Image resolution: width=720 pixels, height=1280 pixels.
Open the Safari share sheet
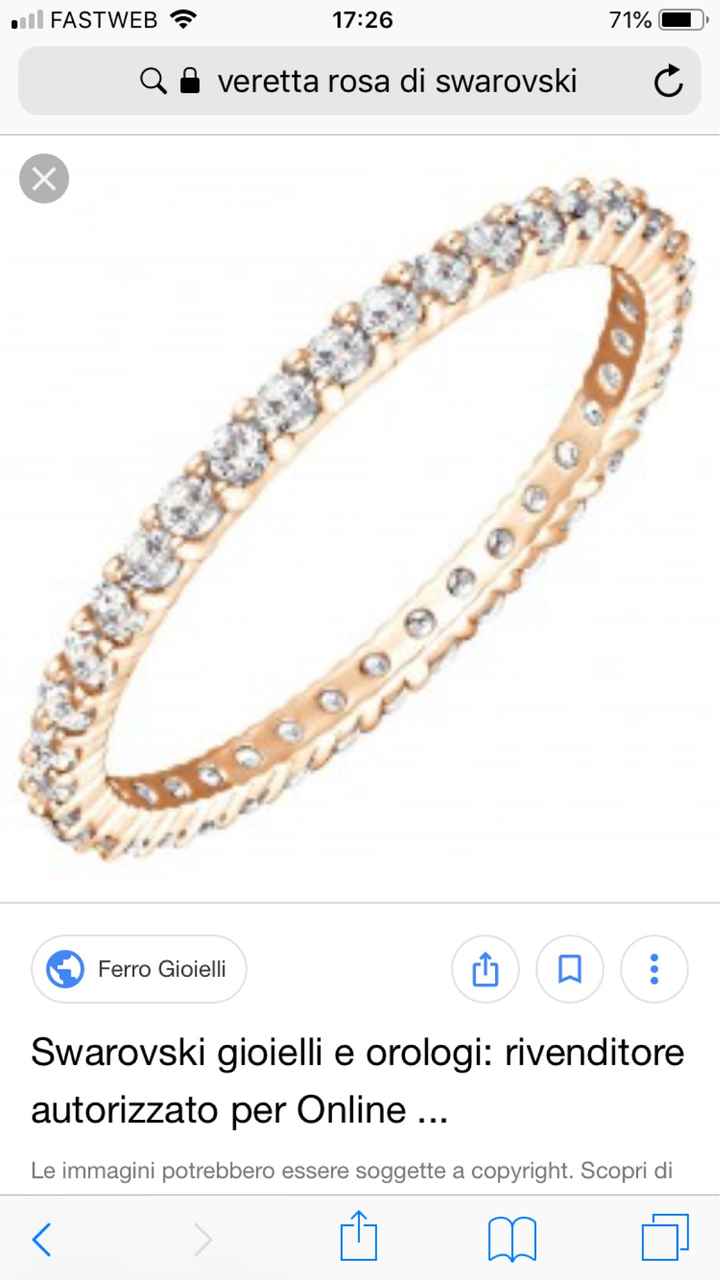358,1240
